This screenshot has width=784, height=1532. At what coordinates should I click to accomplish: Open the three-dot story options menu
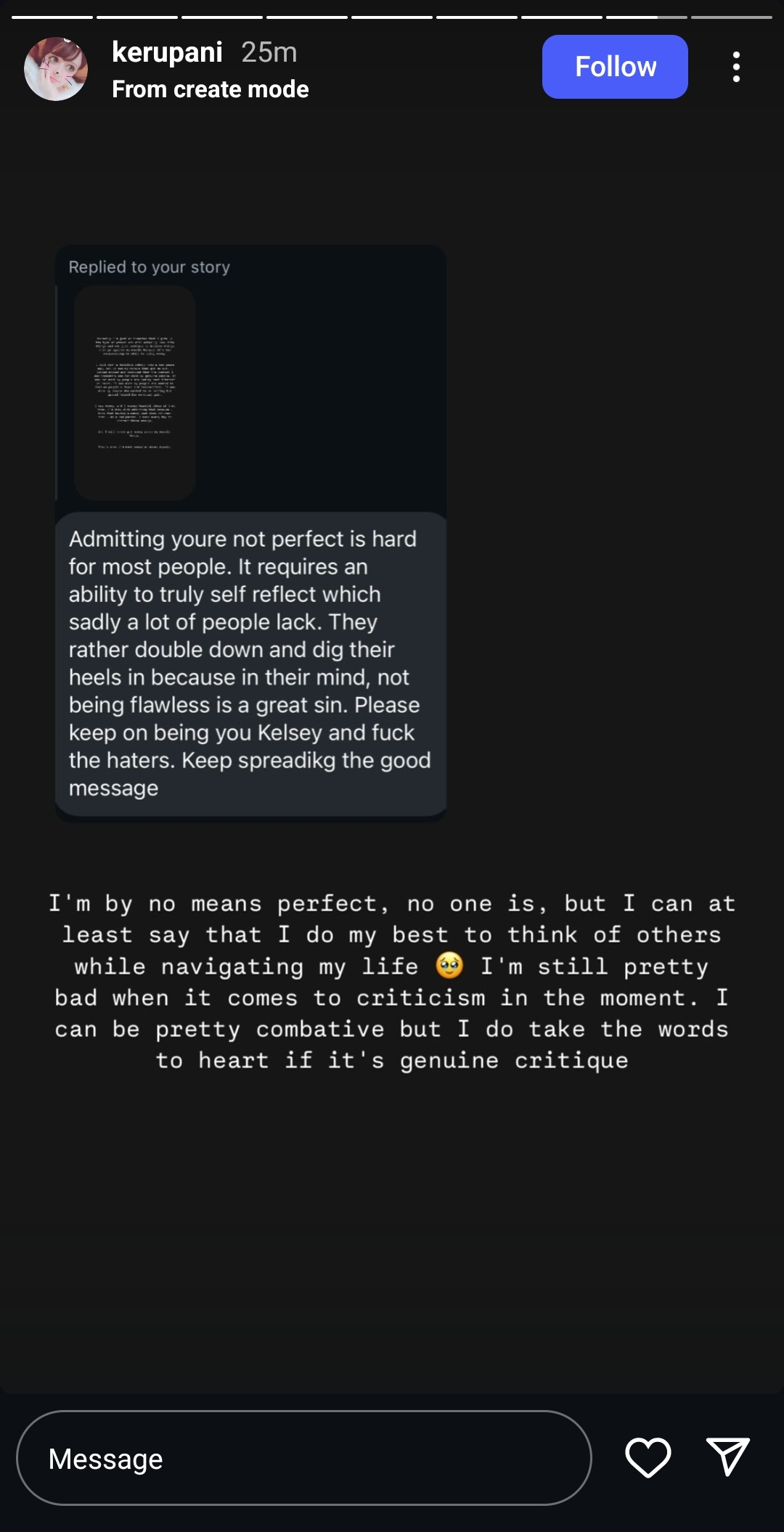click(x=736, y=67)
